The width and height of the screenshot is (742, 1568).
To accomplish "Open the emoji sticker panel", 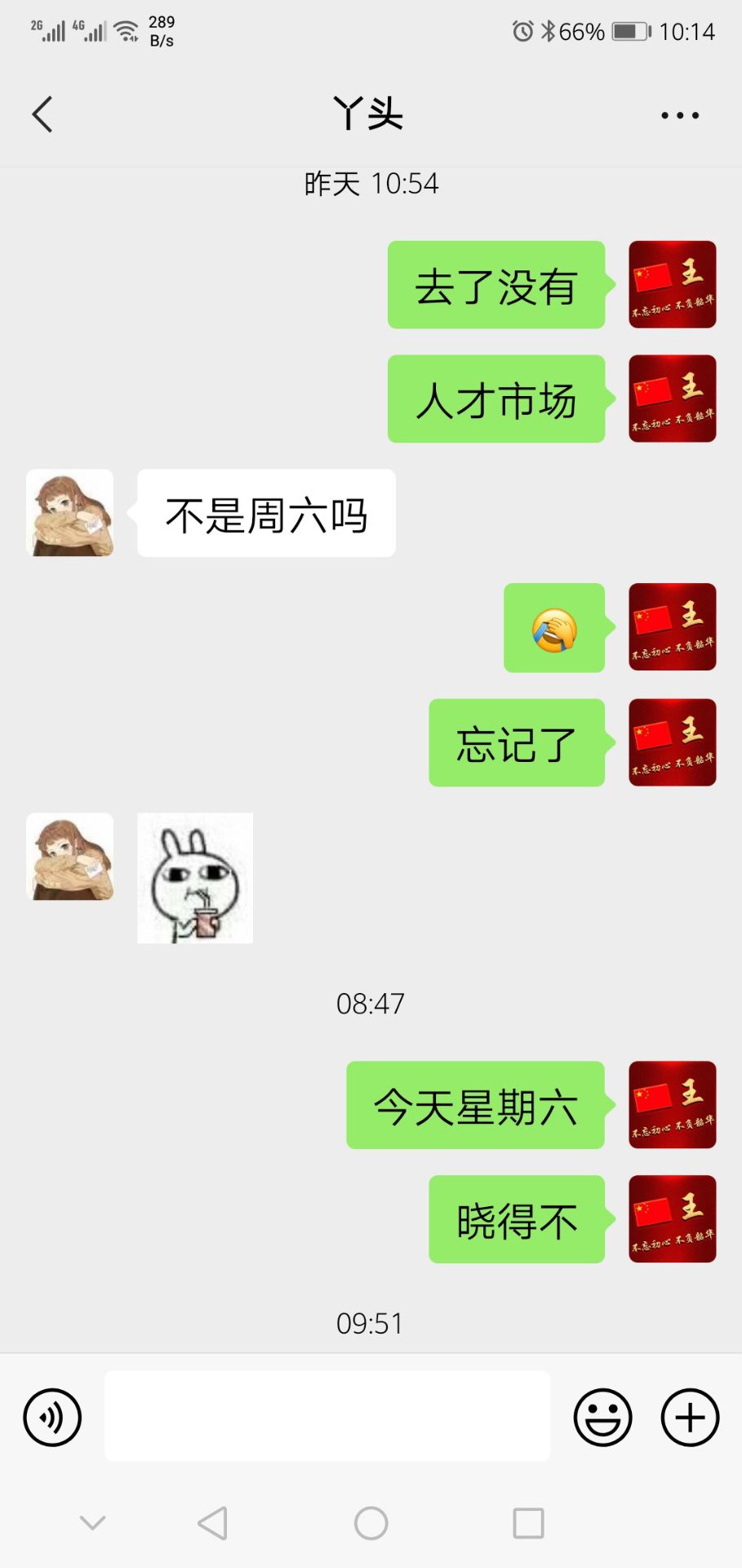I will [x=602, y=1417].
